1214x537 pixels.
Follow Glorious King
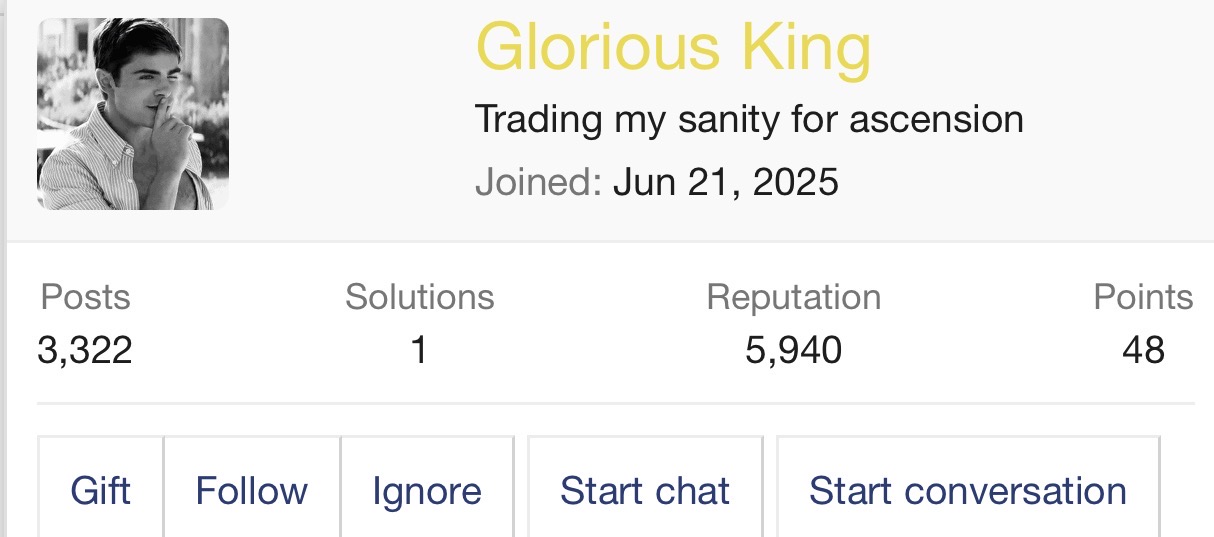click(x=252, y=491)
